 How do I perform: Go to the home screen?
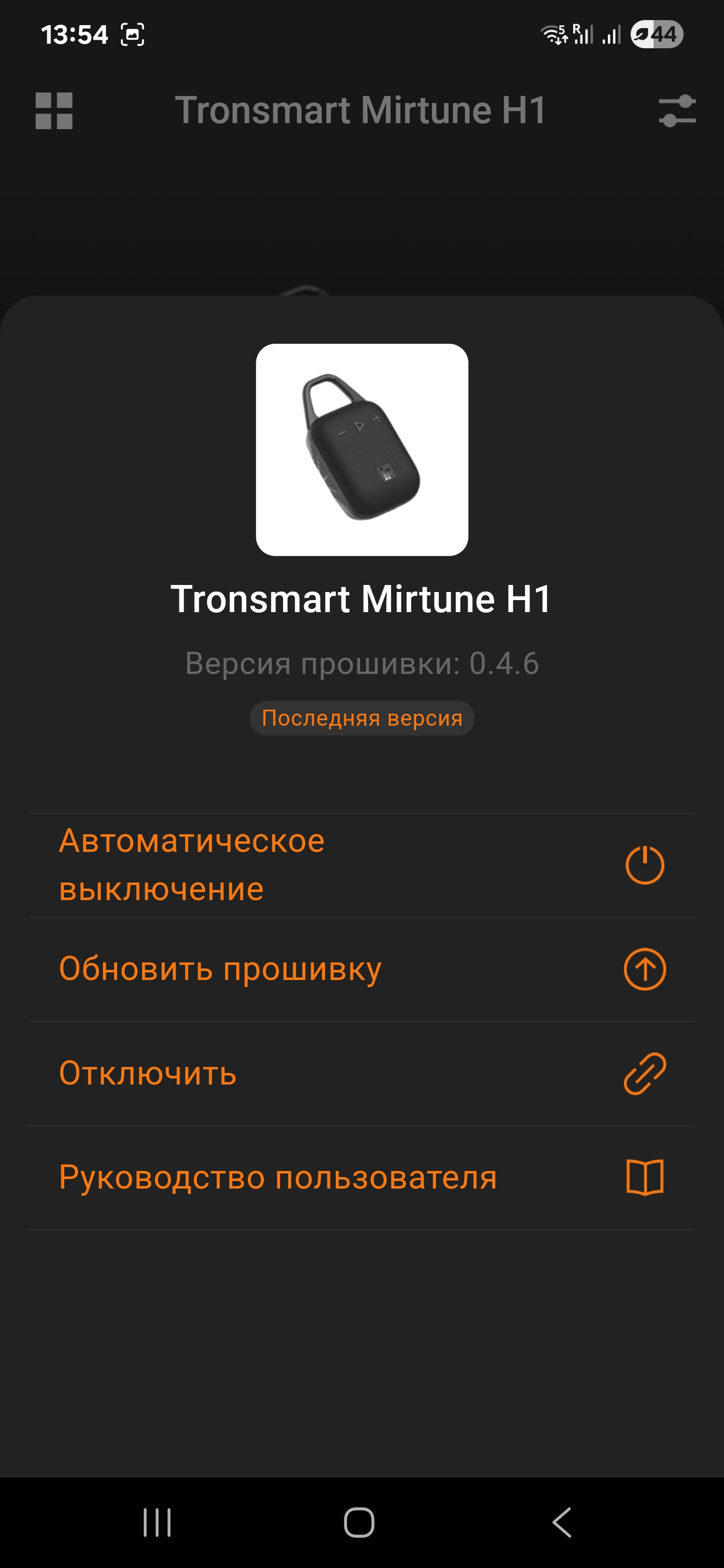[x=359, y=1522]
